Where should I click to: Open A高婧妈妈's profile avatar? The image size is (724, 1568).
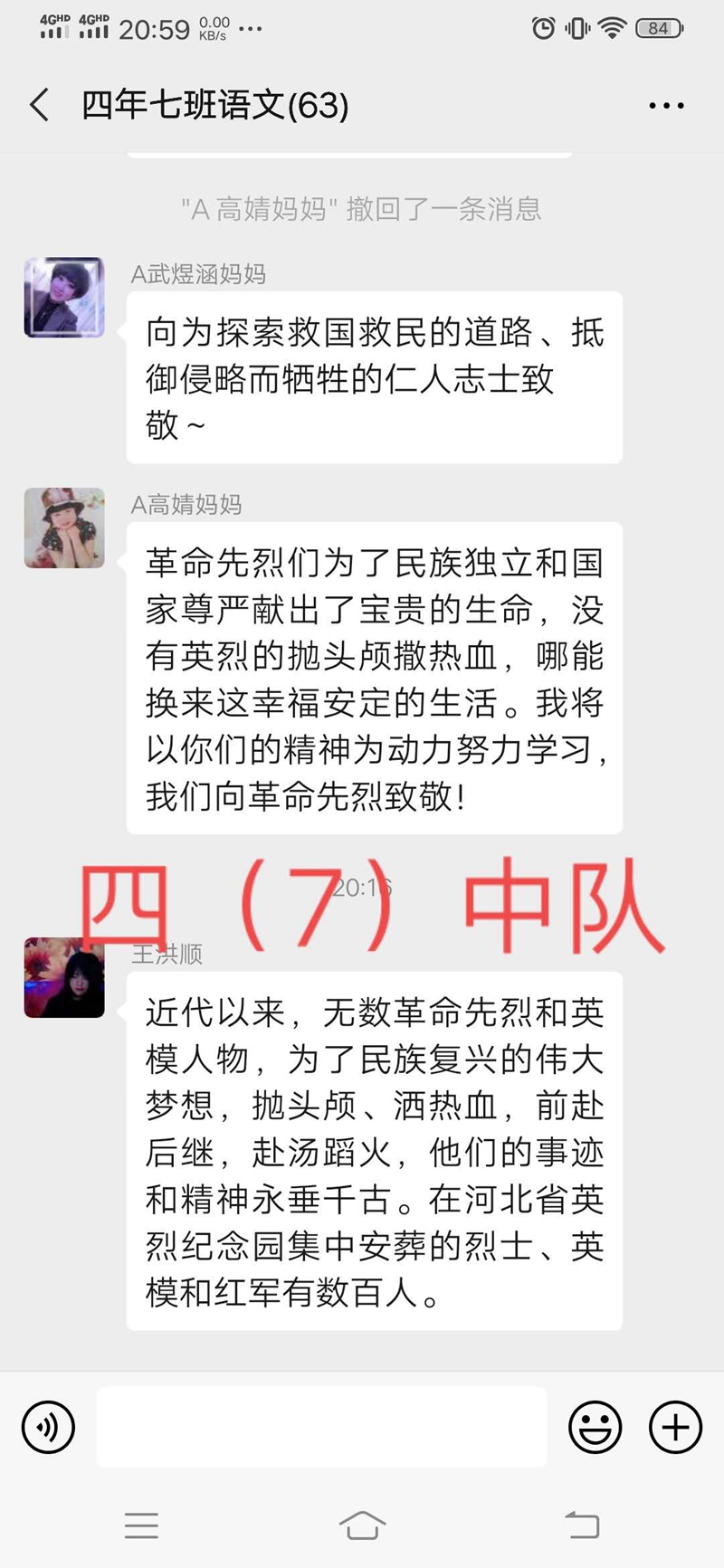[64, 527]
